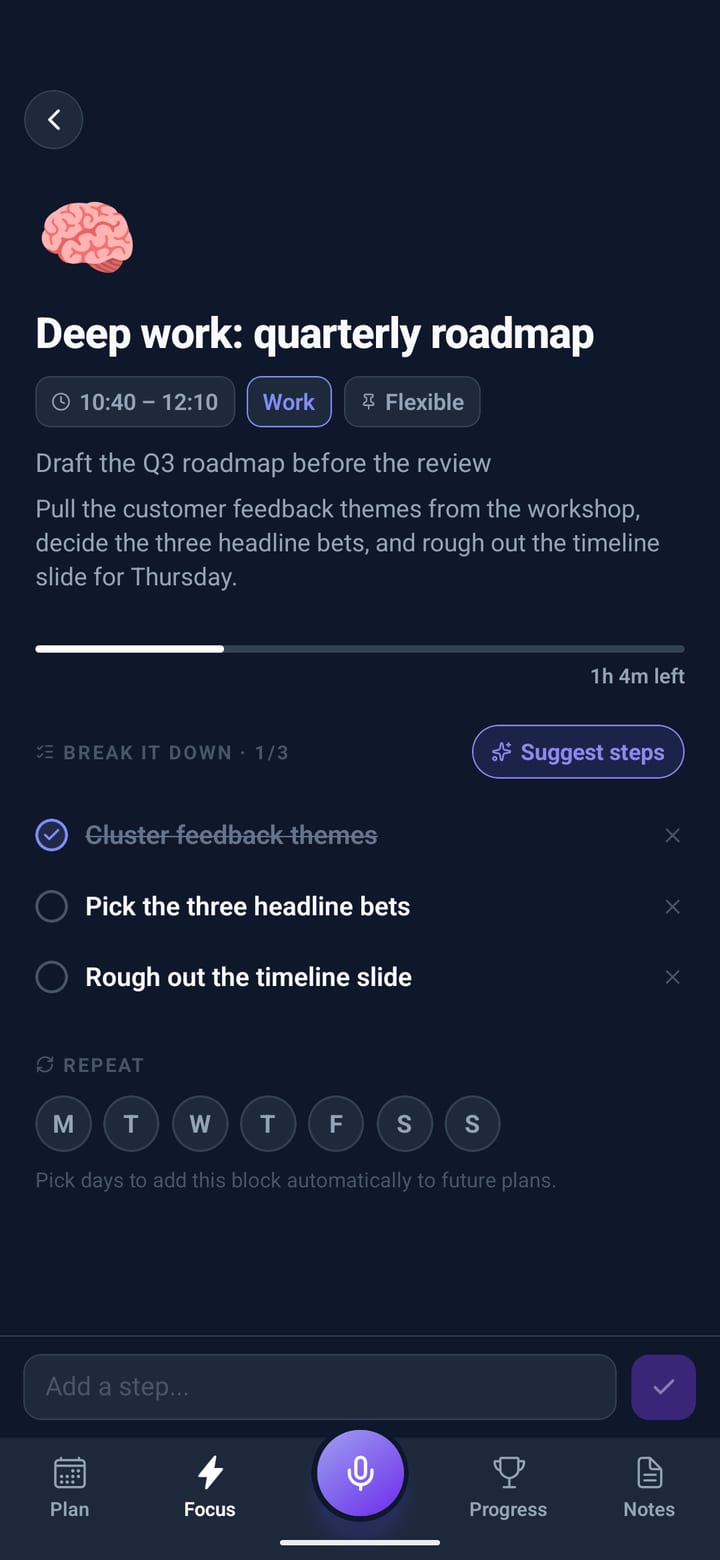
Task: Tap the 10:40 – 12:10 time chip
Action: coord(135,402)
